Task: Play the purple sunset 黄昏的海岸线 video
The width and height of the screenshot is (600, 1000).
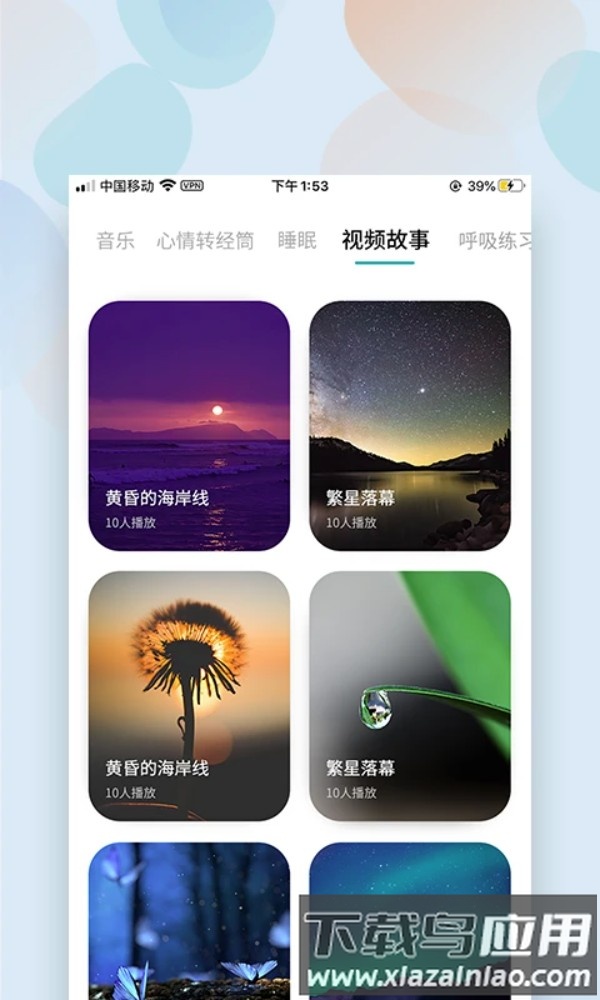Action: [189, 425]
